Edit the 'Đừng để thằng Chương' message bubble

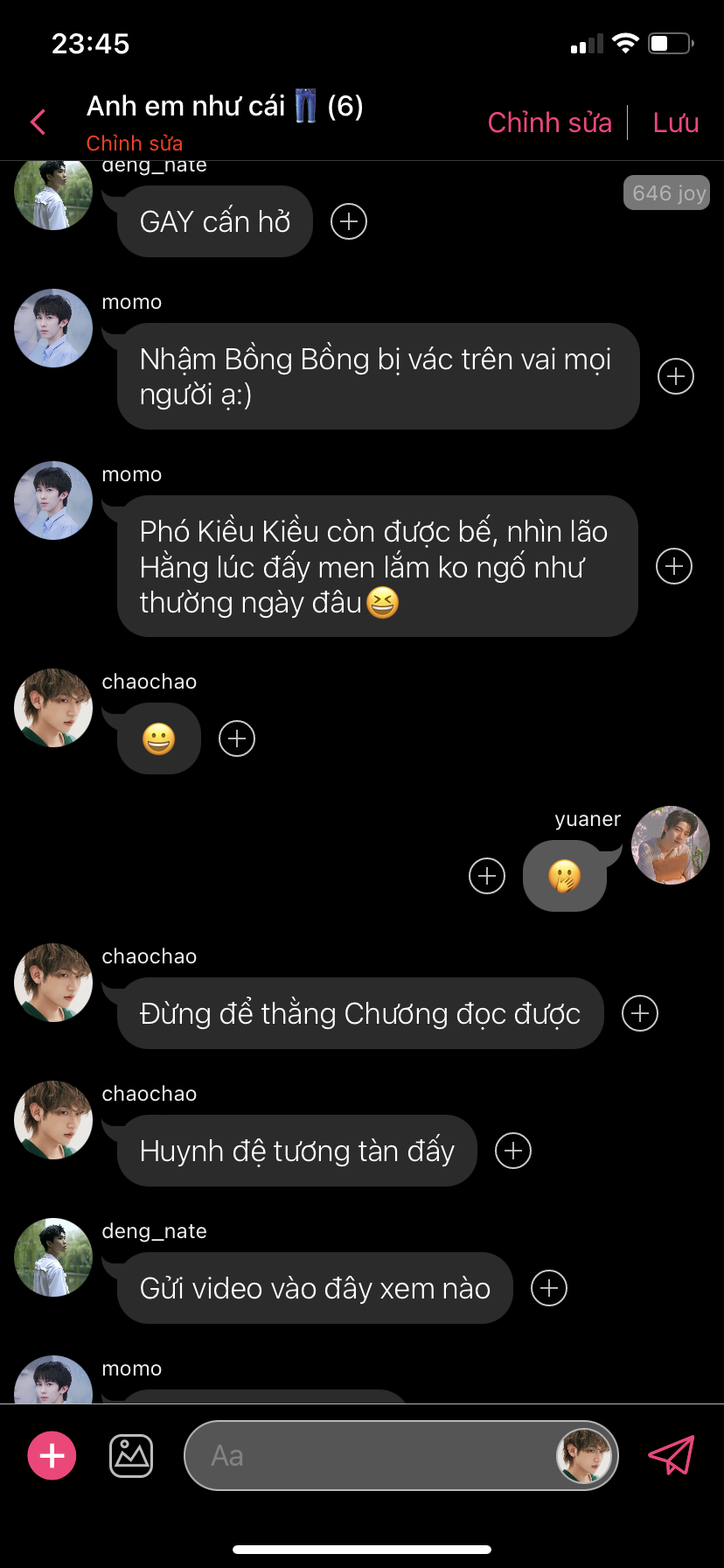tap(359, 1013)
